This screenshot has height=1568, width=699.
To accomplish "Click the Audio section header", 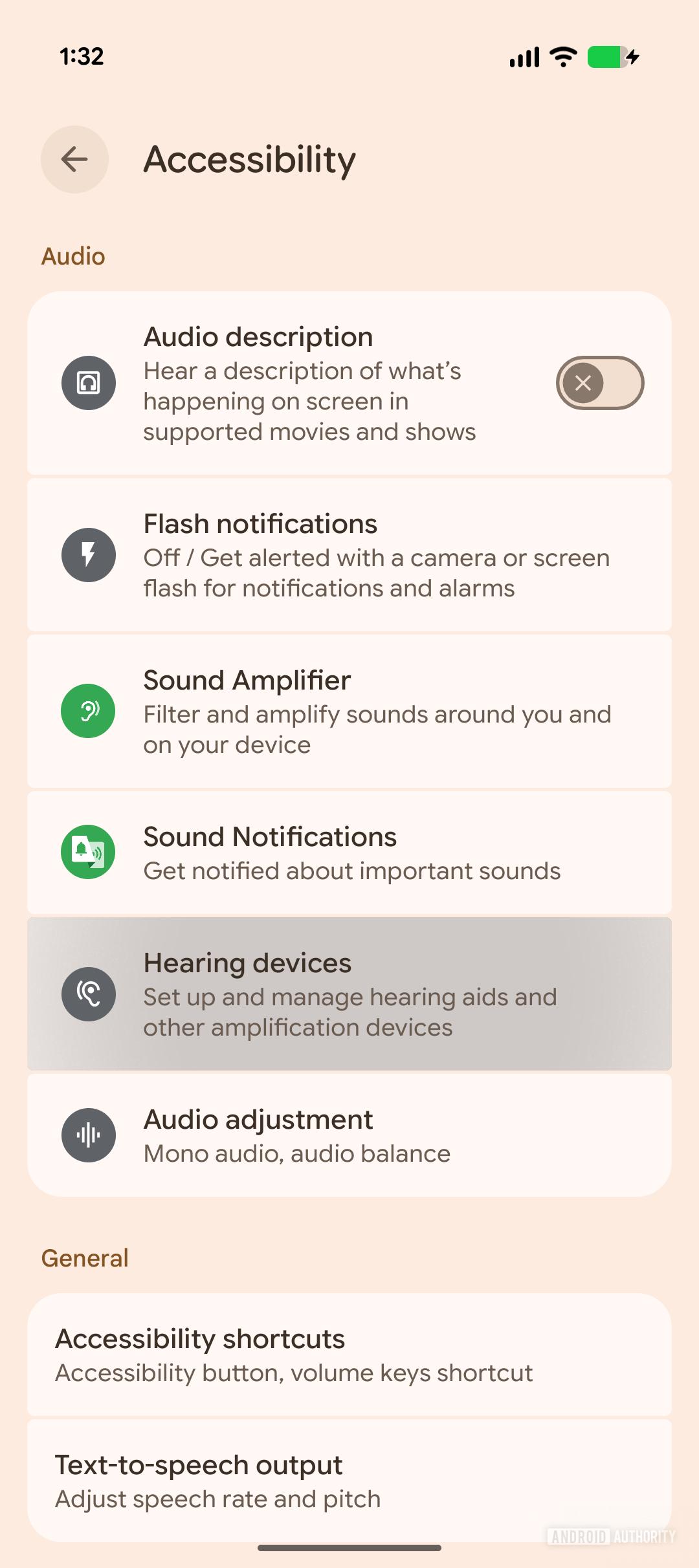I will click(73, 255).
